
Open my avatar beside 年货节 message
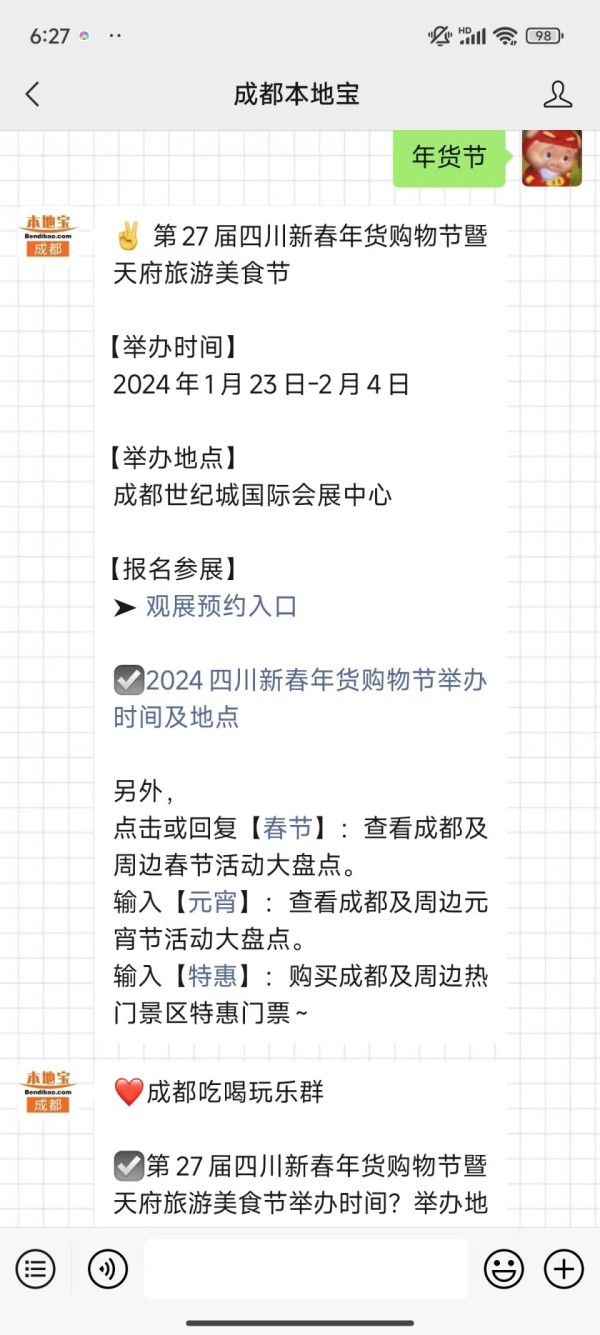tap(551, 158)
